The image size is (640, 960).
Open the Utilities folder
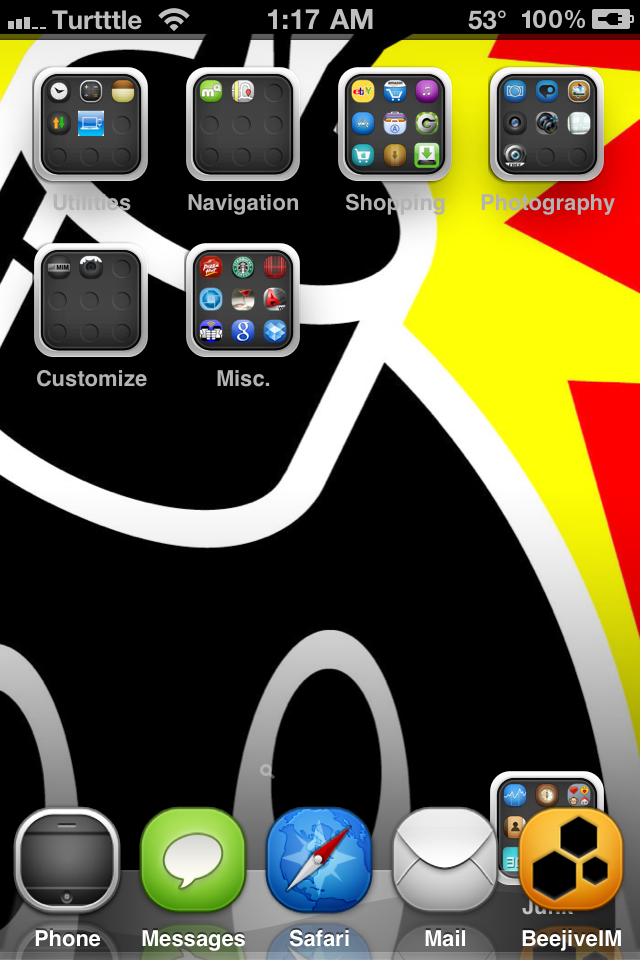click(x=91, y=124)
